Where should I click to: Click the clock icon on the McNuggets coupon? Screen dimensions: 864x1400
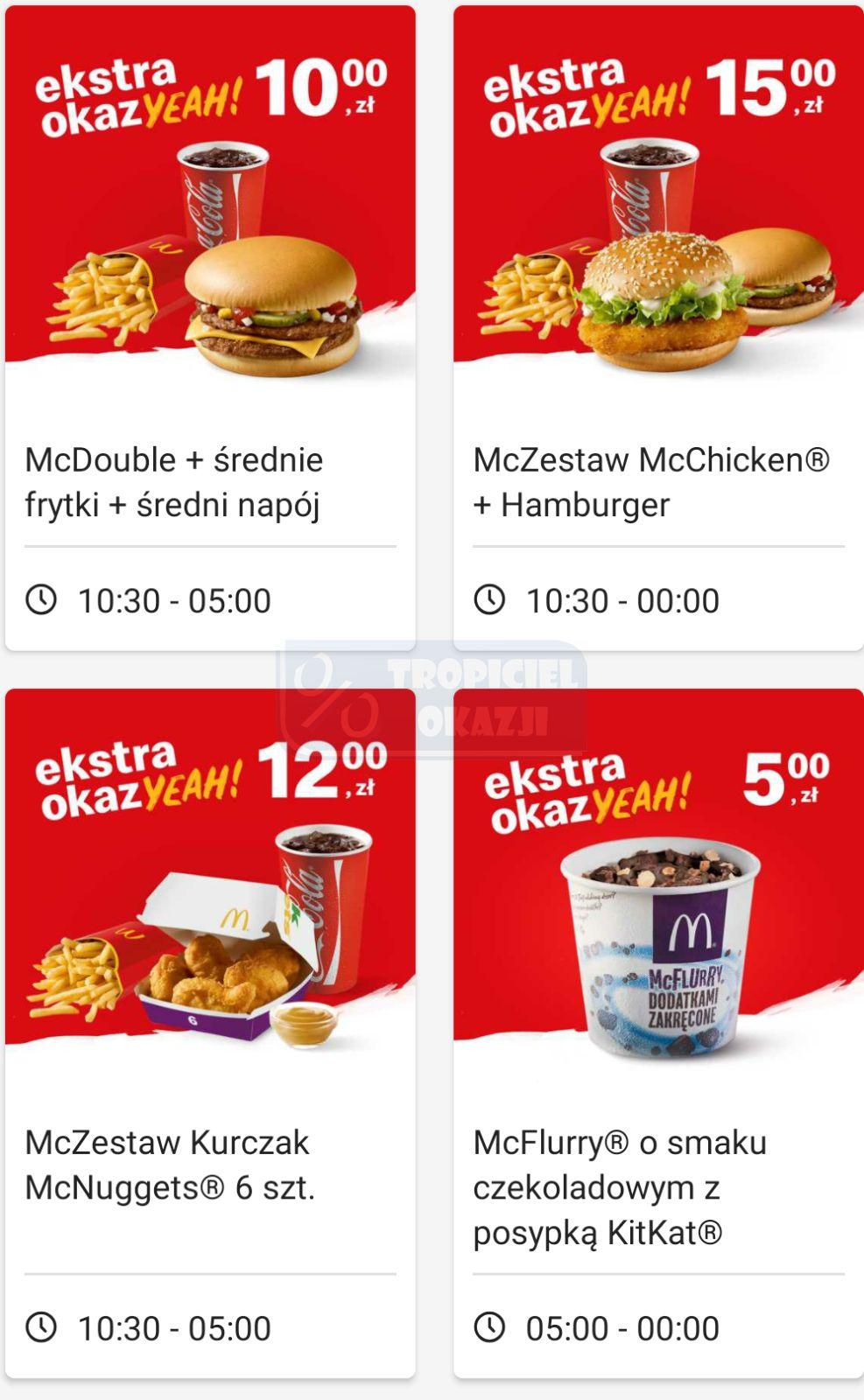[39, 1326]
